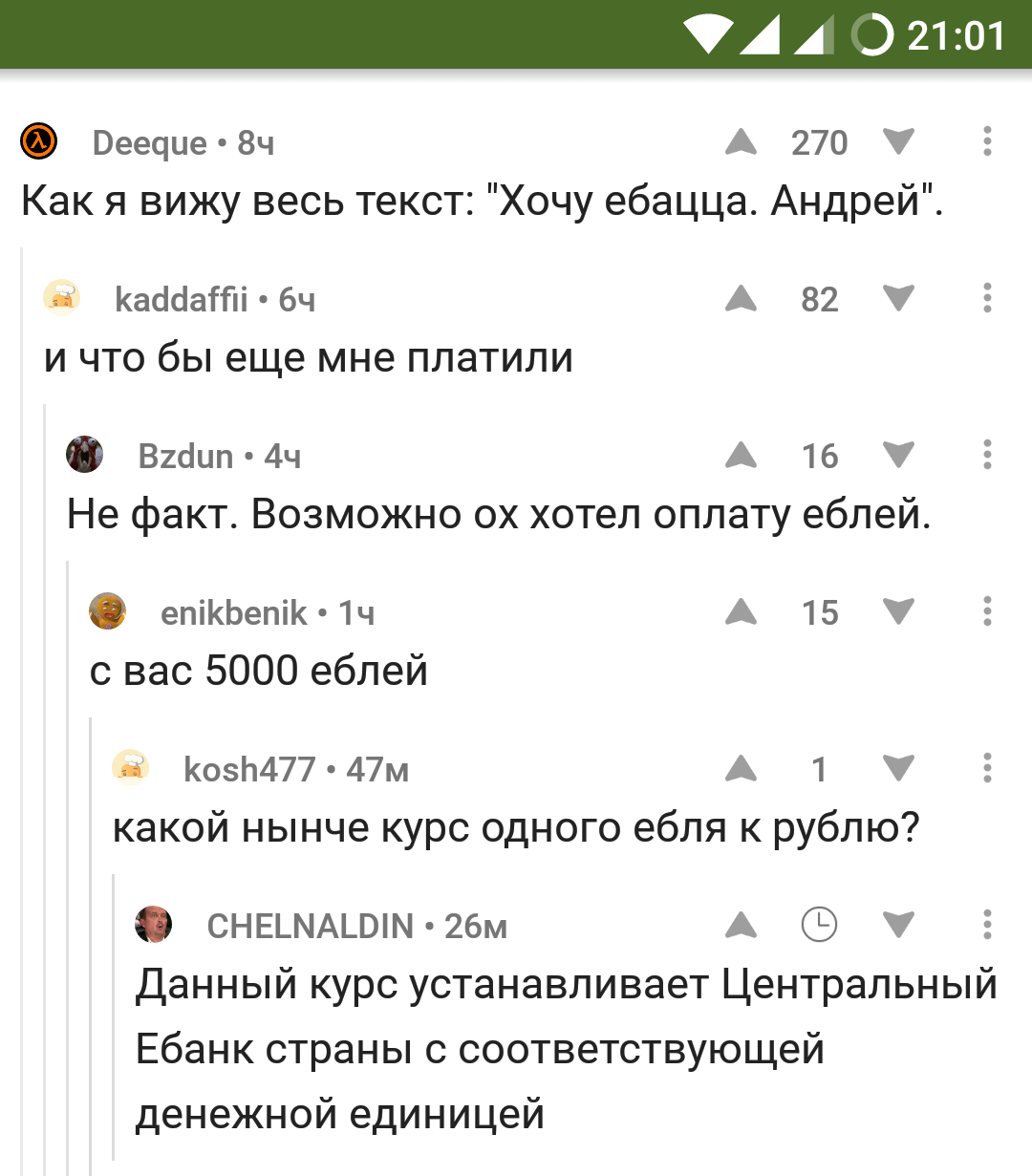
Task: Open options menu for Bzdun's comment
Action: 987,455
